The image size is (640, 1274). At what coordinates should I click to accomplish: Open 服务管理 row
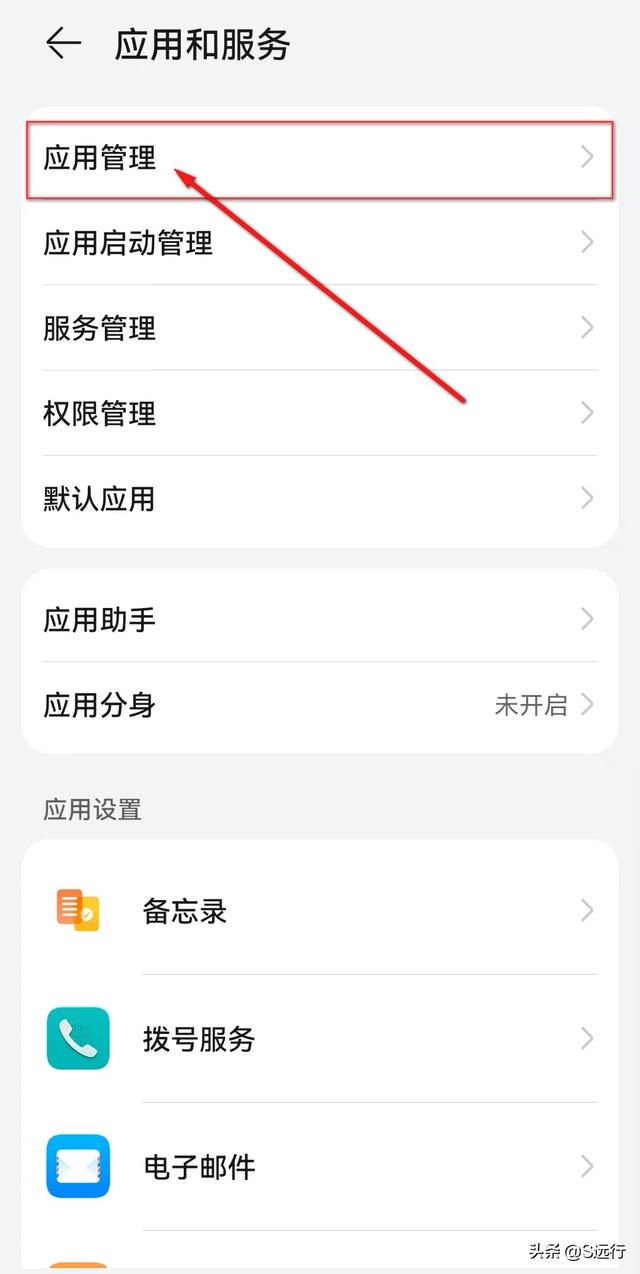click(319, 328)
